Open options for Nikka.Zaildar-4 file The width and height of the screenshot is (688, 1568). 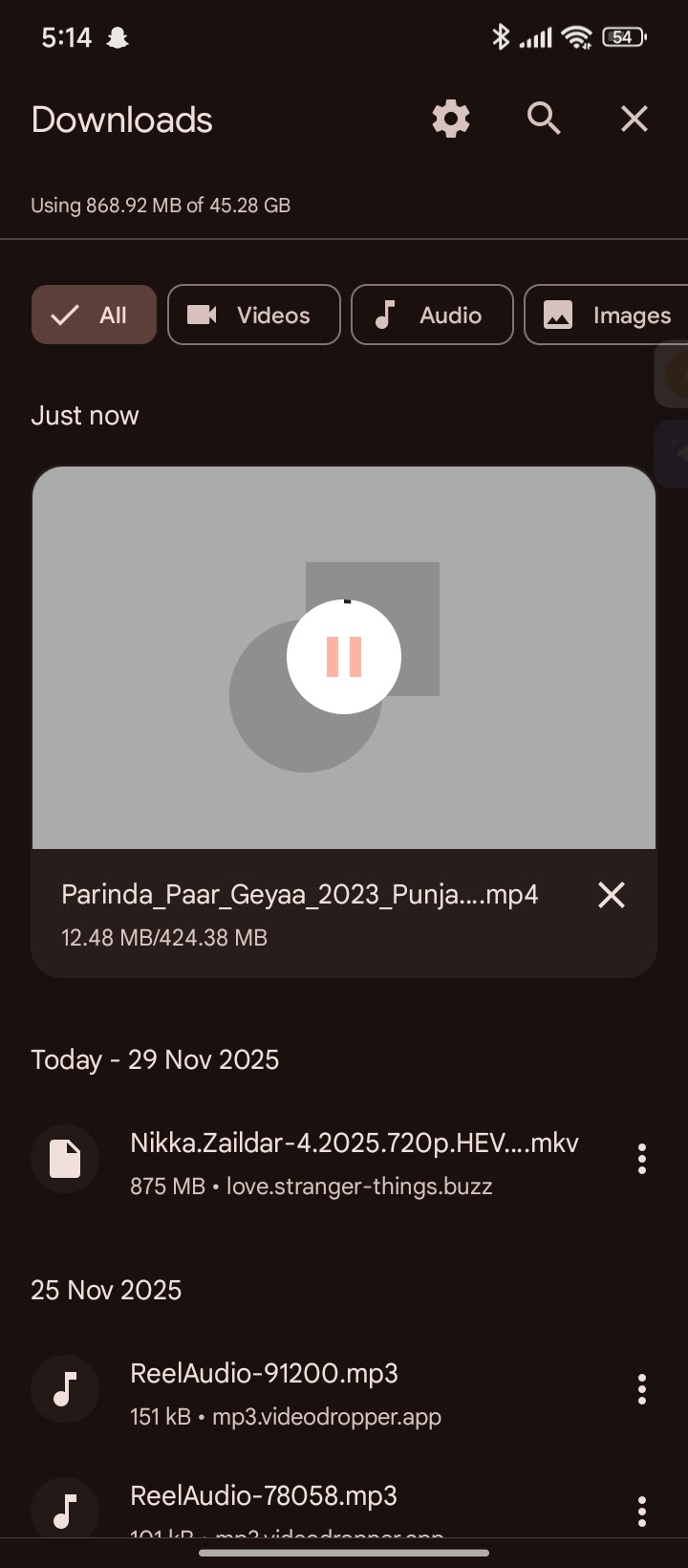click(x=642, y=1160)
